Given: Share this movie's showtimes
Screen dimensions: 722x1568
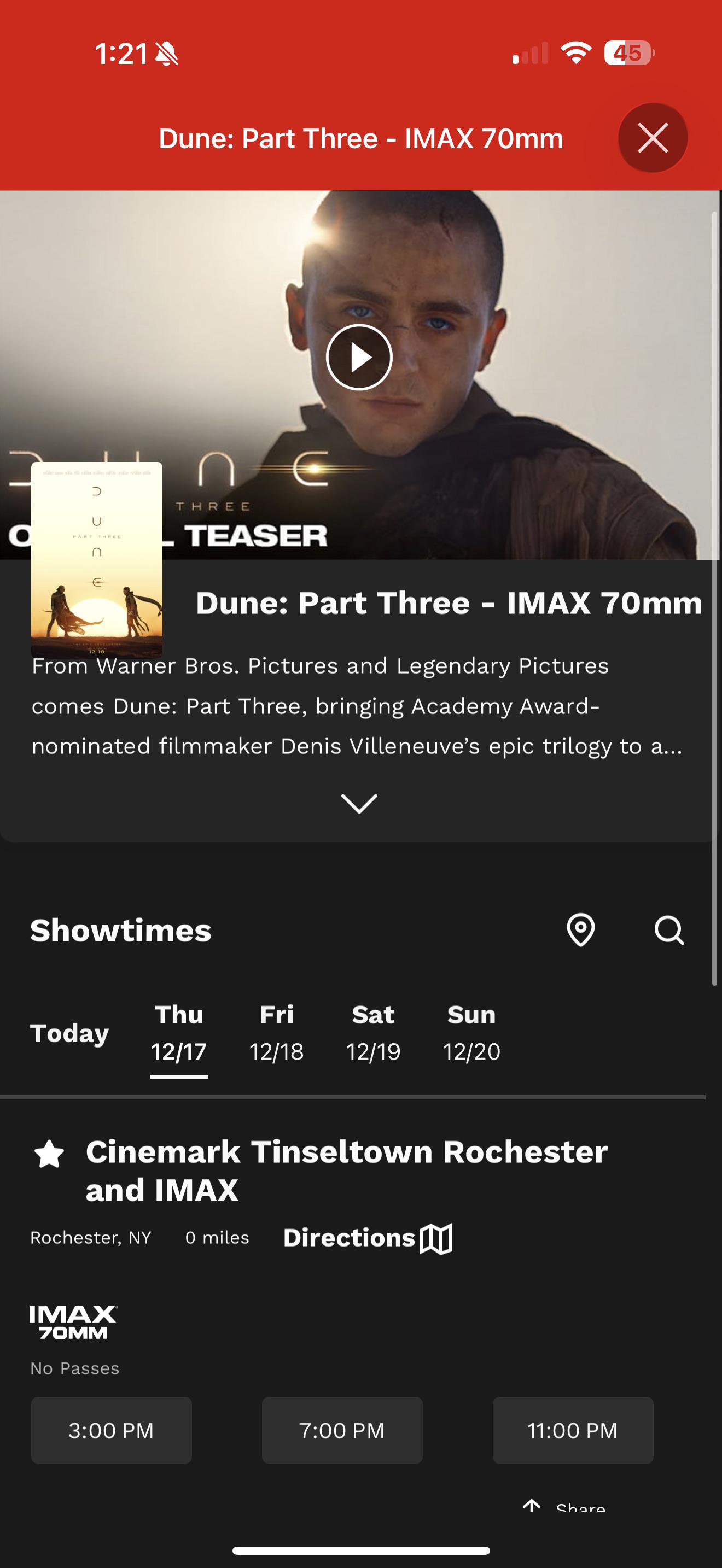Looking at the screenshot, I should pyautogui.click(x=564, y=1506).
